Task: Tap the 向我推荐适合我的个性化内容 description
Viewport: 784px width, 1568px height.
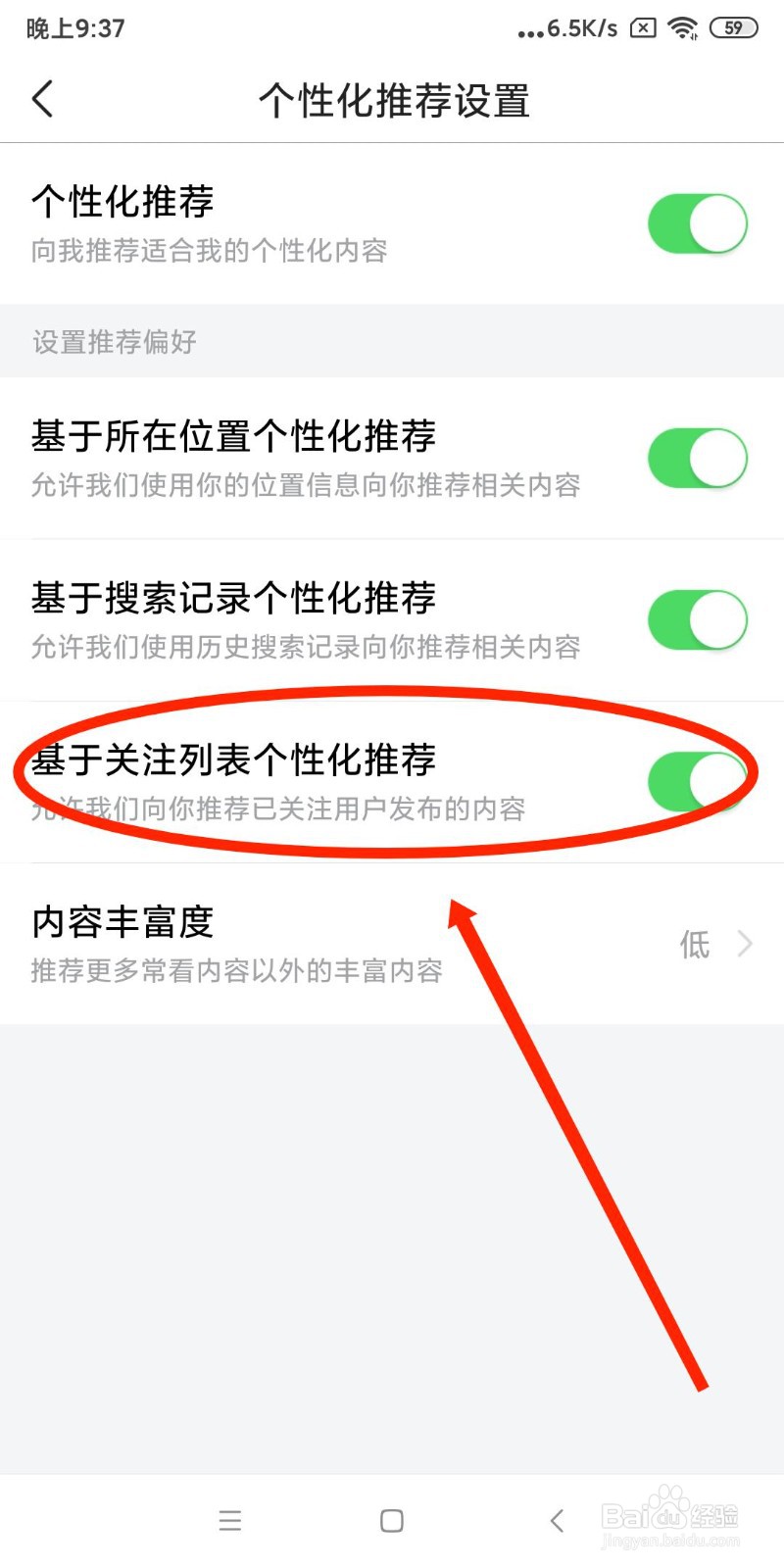Action: (208, 252)
